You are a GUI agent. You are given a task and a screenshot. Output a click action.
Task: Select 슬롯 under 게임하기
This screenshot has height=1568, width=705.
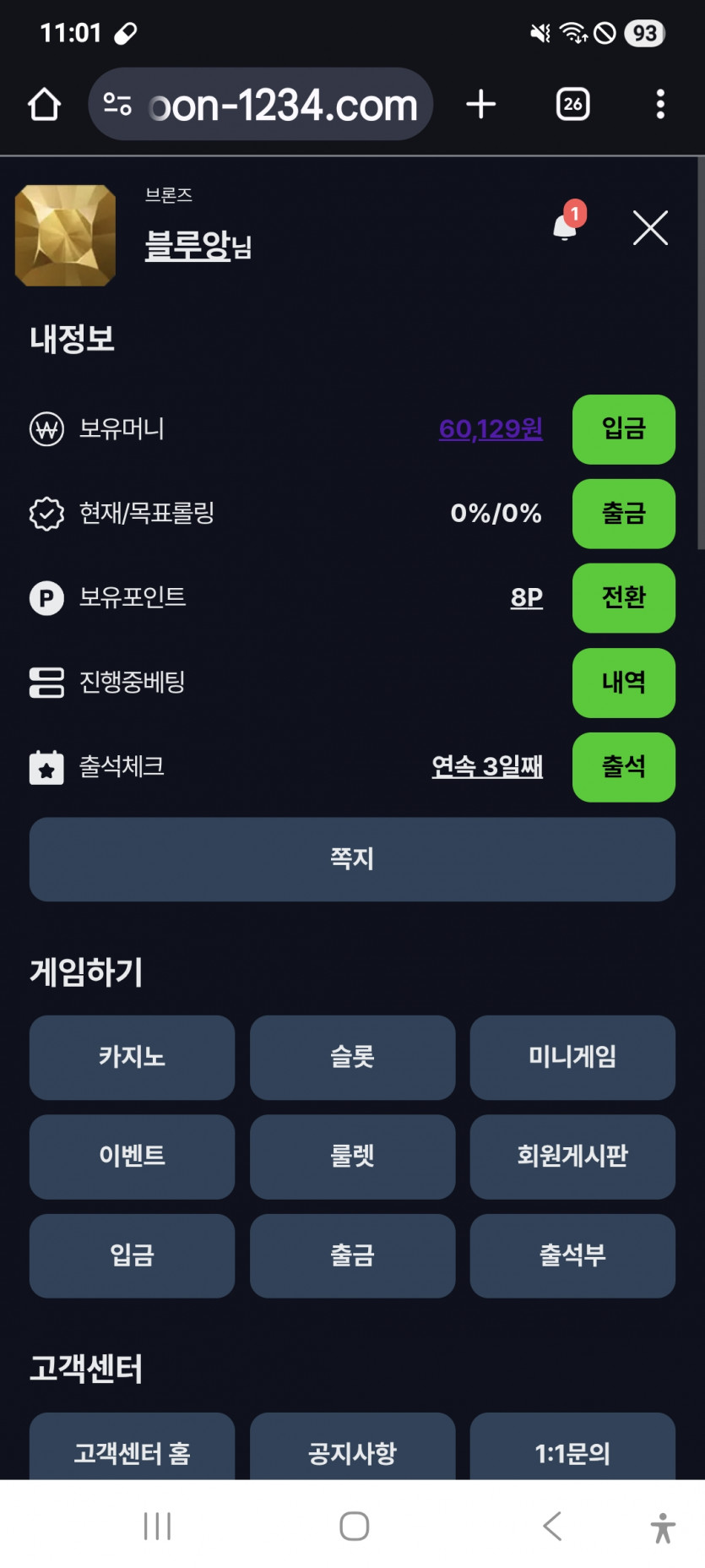pyautogui.click(x=352, y=1058)
